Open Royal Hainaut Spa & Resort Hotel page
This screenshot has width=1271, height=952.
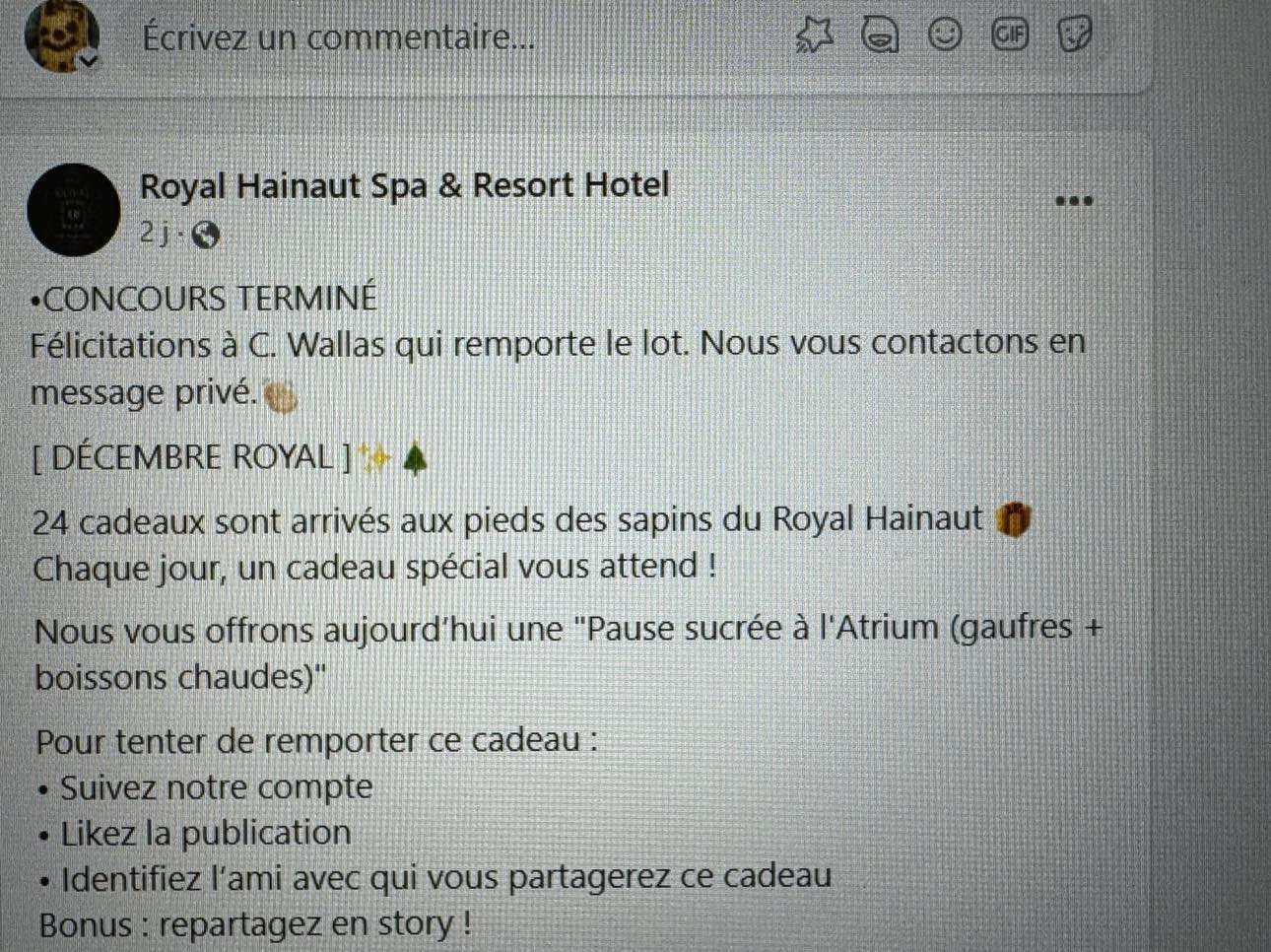404,185
